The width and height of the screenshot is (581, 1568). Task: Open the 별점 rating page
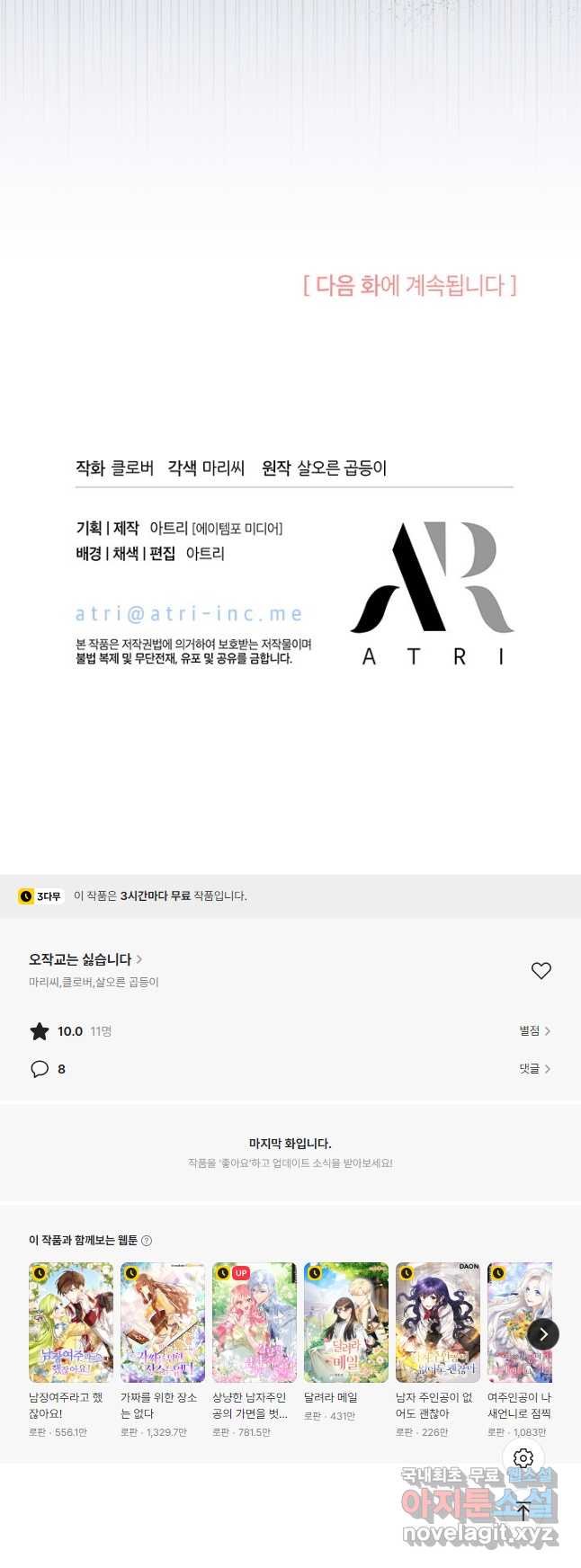tap(534, 1031)
